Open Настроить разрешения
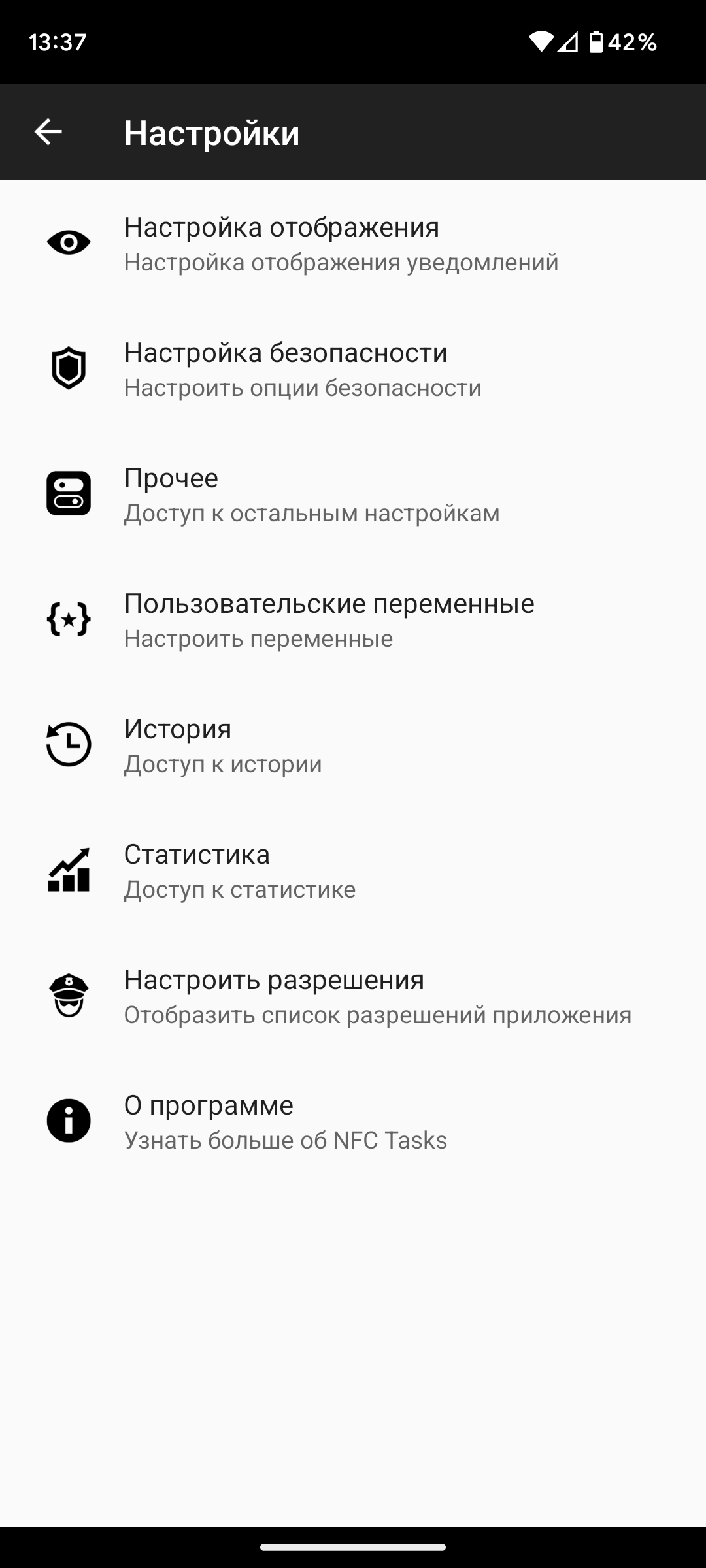This screenshot has width=706, height=1568. [x=353, y=996]
